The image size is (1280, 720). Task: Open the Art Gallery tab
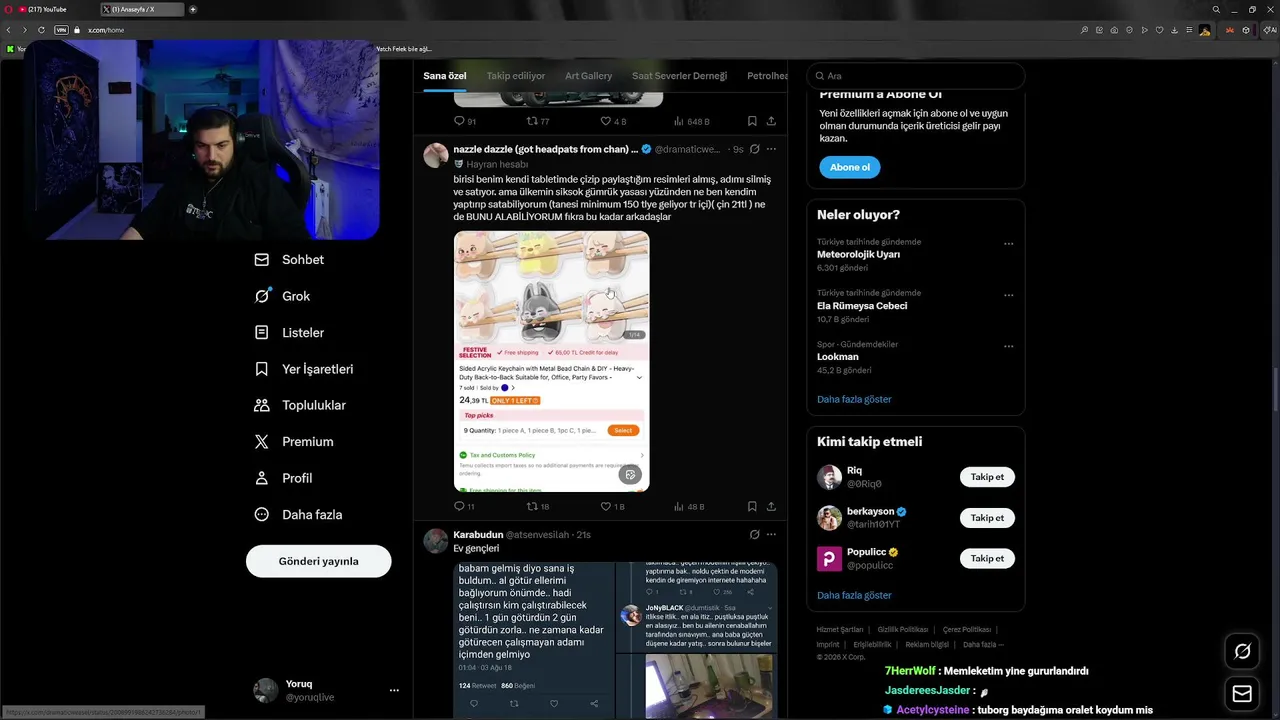588,76
